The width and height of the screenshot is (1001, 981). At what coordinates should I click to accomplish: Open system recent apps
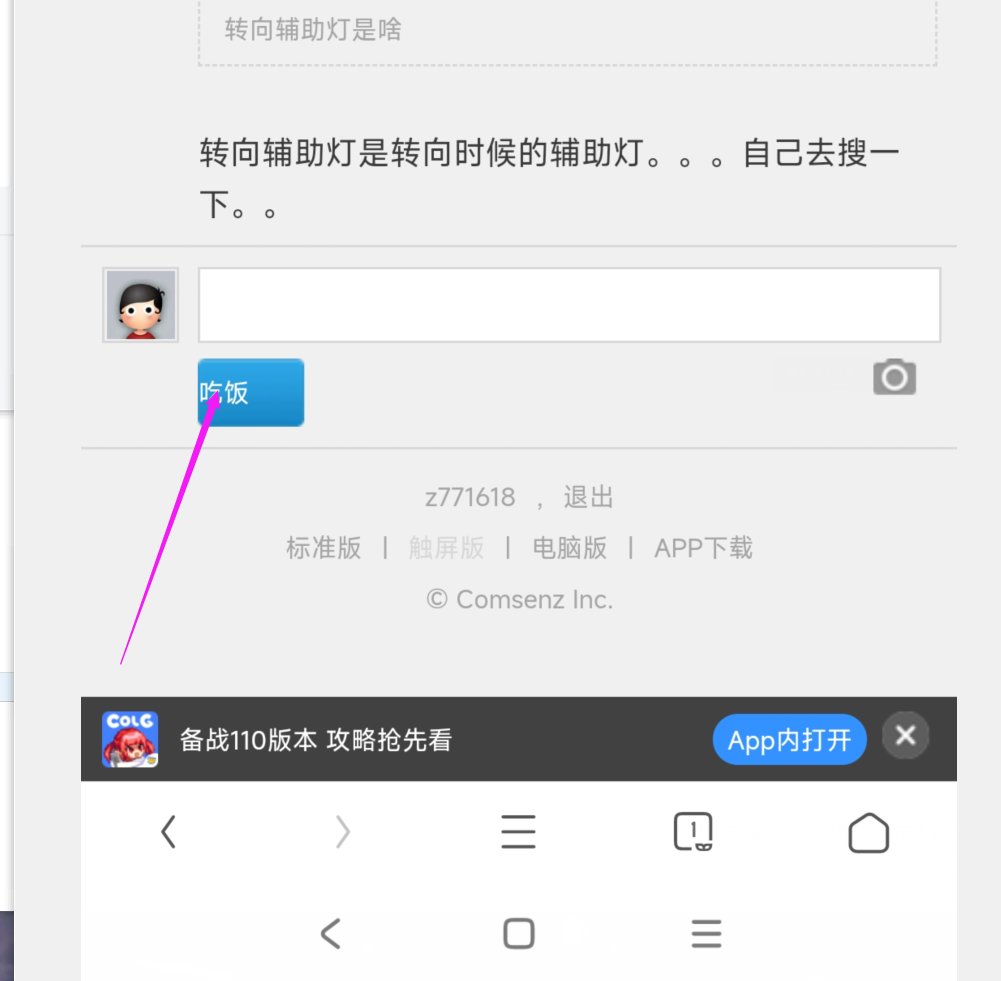(x=706, y=934)
